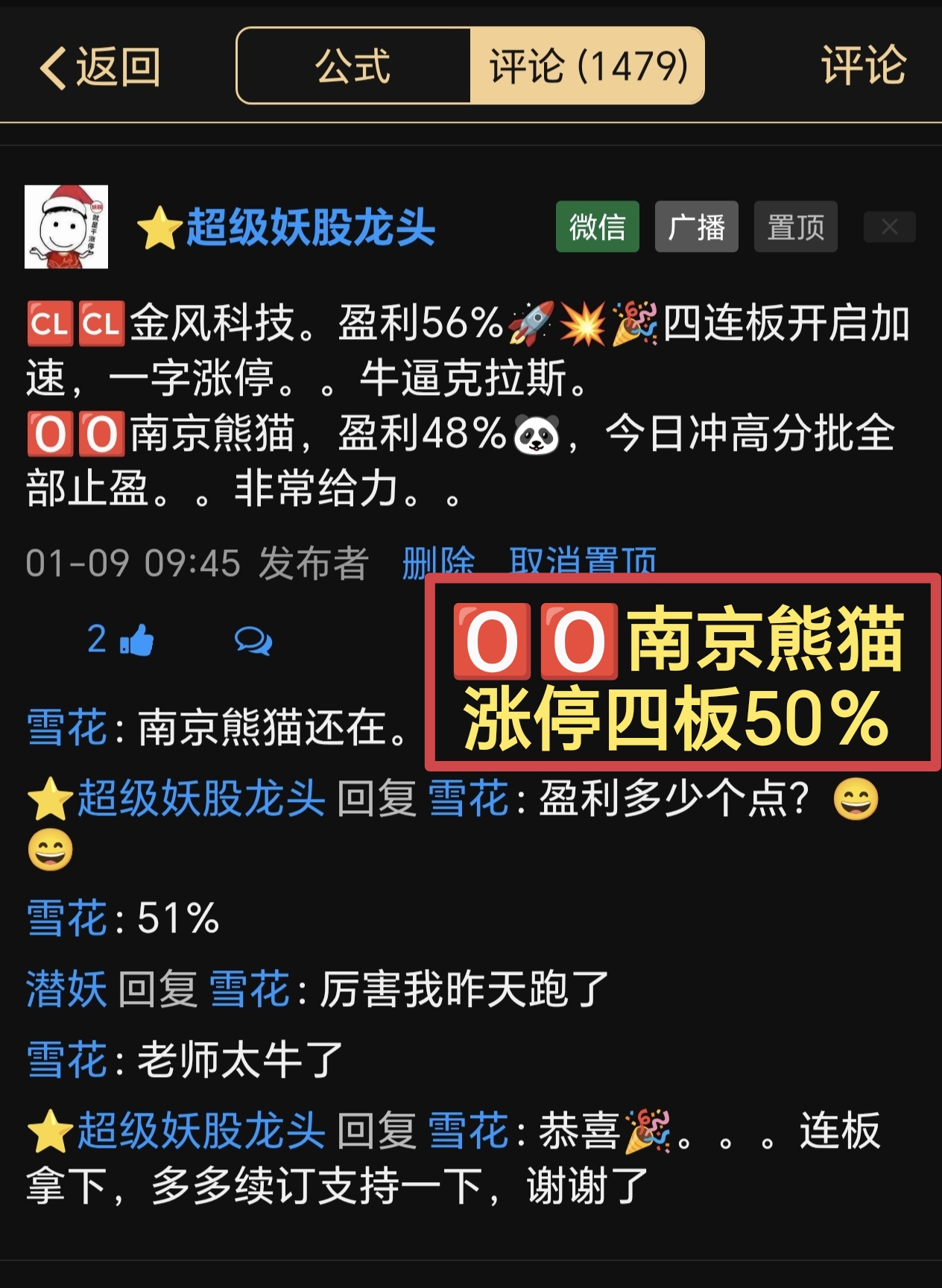942x1288 pixels.
Task: Reply using the comment bubble icon
Action: coord(253,640)
